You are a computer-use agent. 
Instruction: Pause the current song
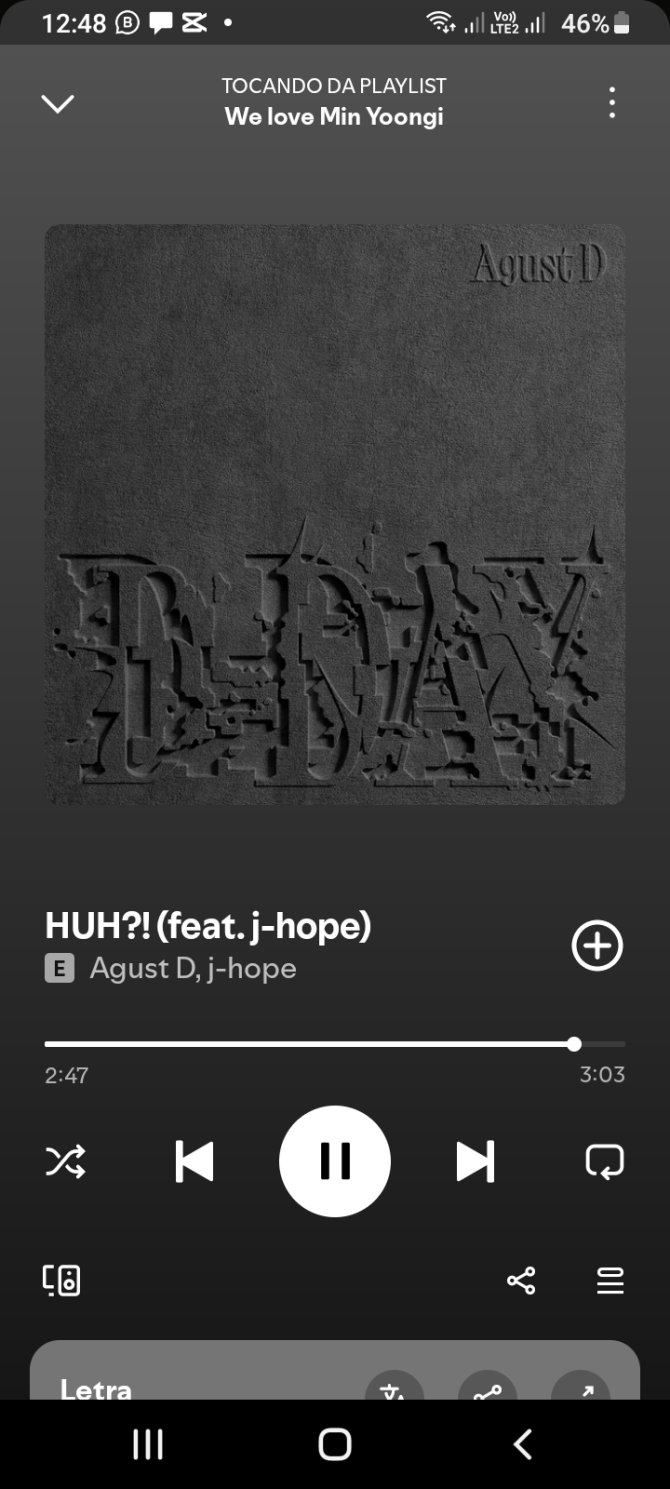334,1161
